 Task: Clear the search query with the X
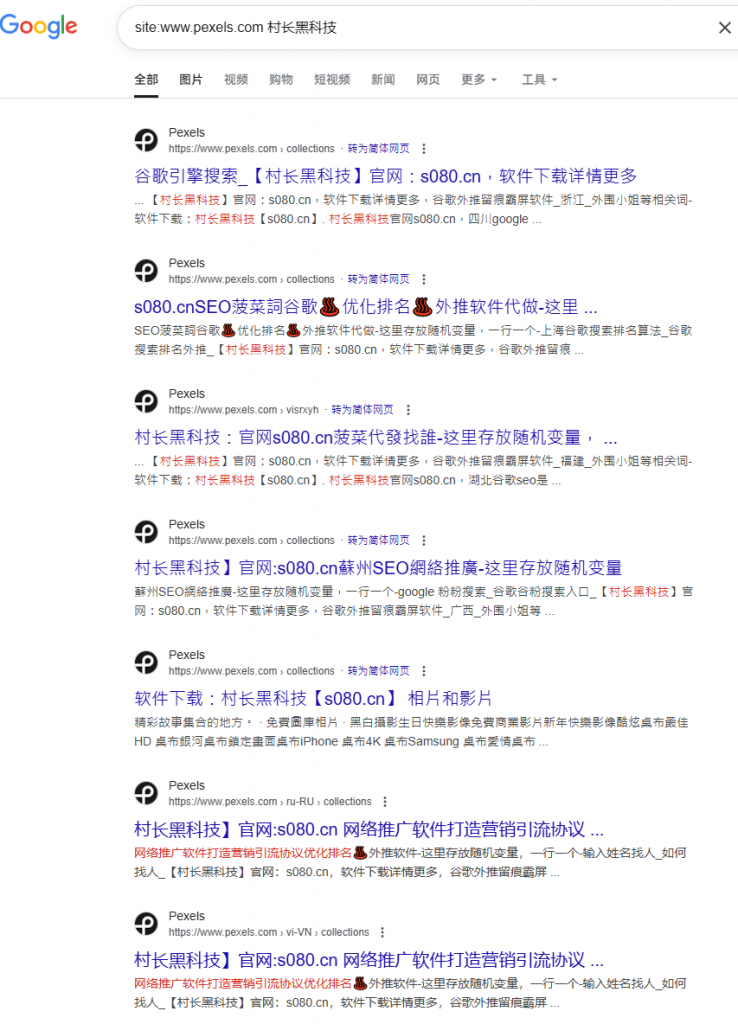pos(725,28)
